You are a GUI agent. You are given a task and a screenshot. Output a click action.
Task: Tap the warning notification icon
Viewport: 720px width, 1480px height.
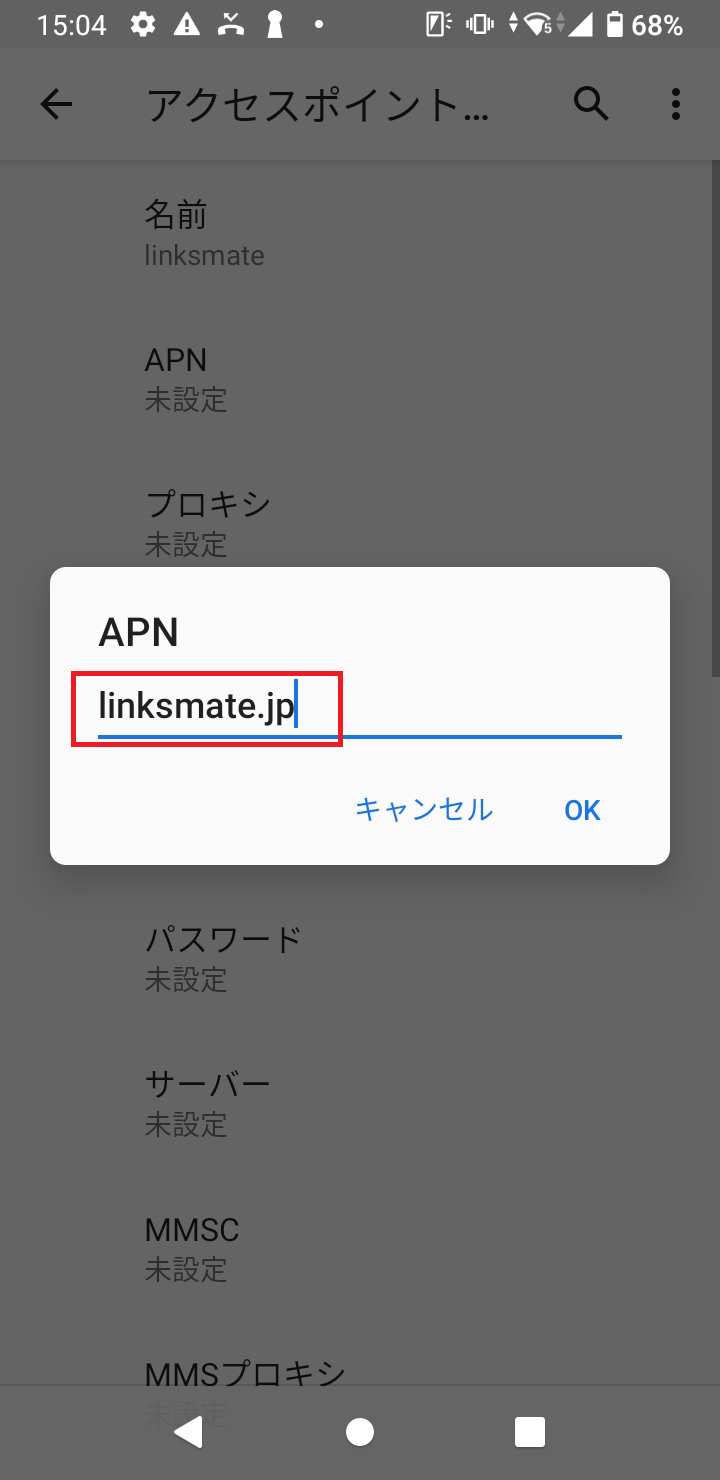tap(187, 24)
